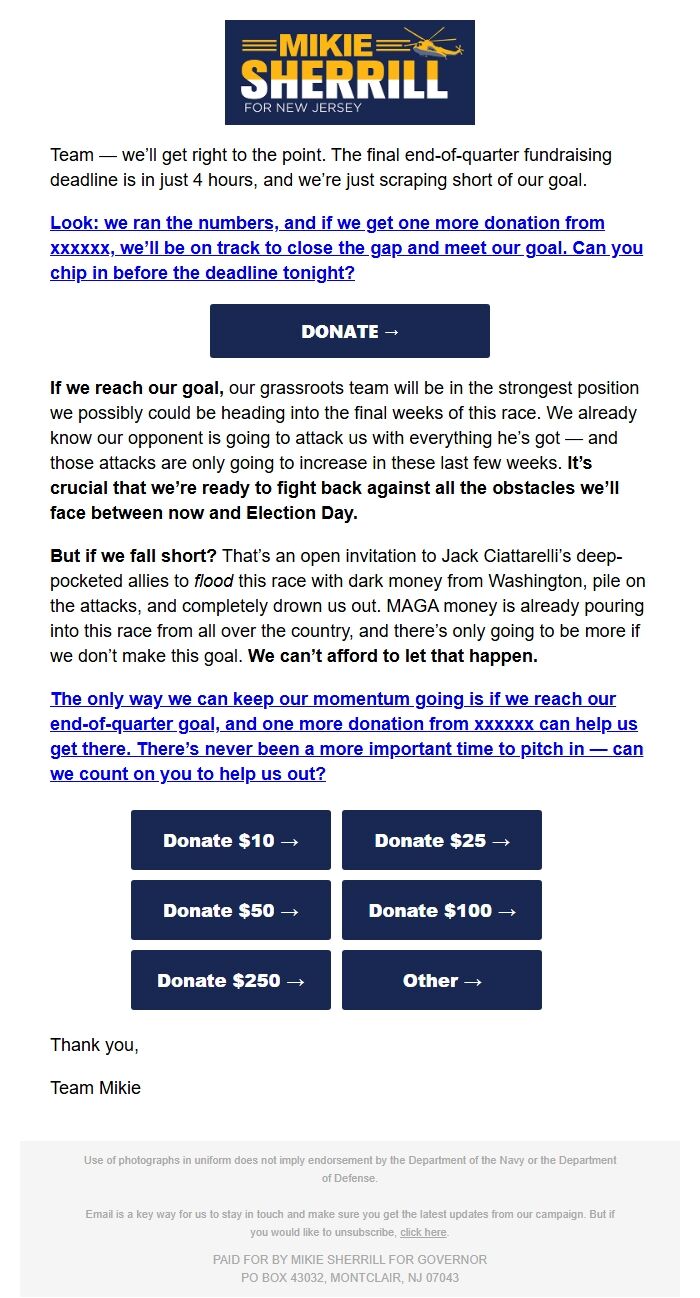Give $50 with the Donate $50 button
The height and width of the screenshot is (1298, 700).
(231, 910)
